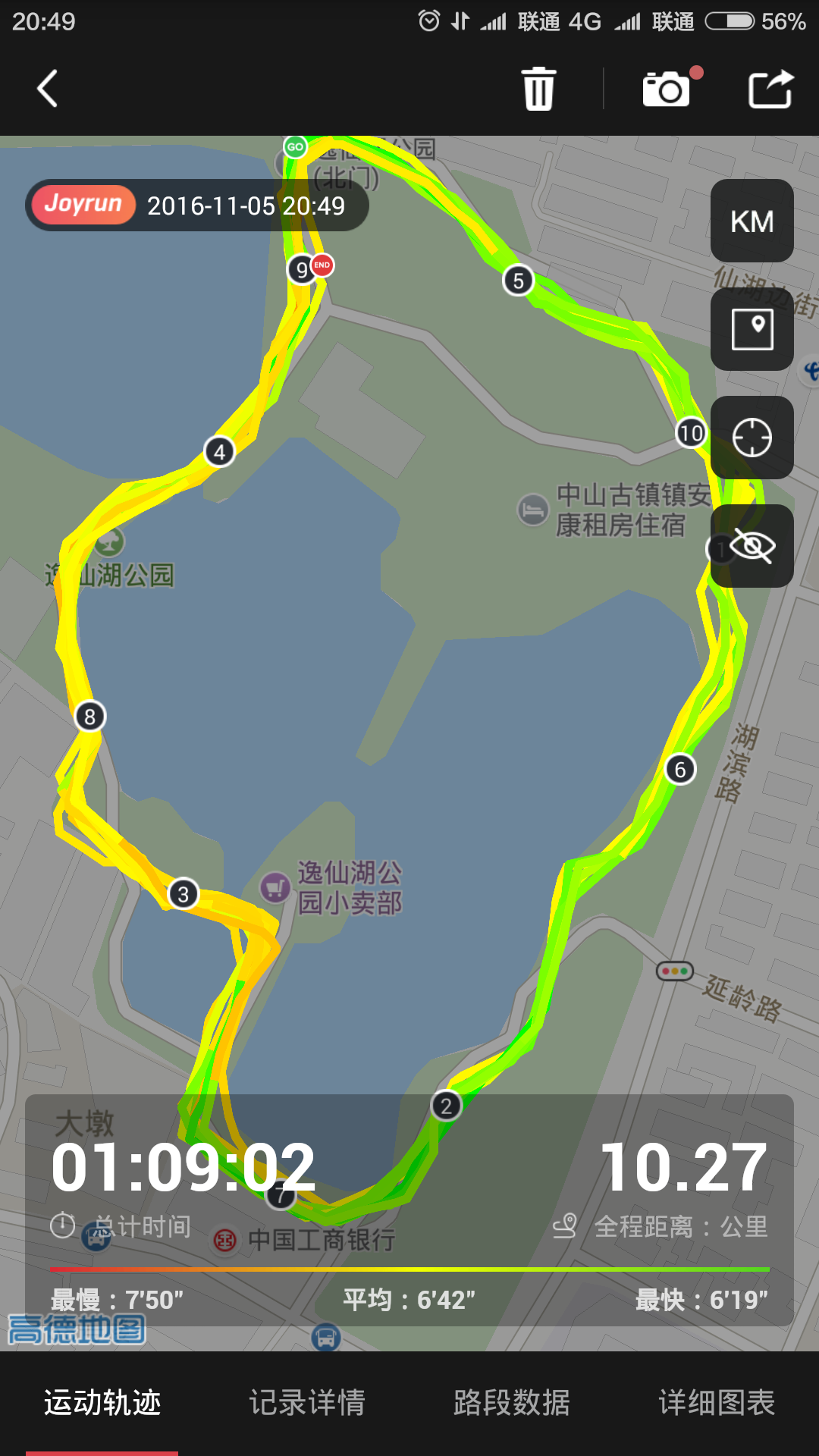Delete this run record
The height and width of the screenshot is (1456, 819).
pyautogui.click(x=539, y=89)
